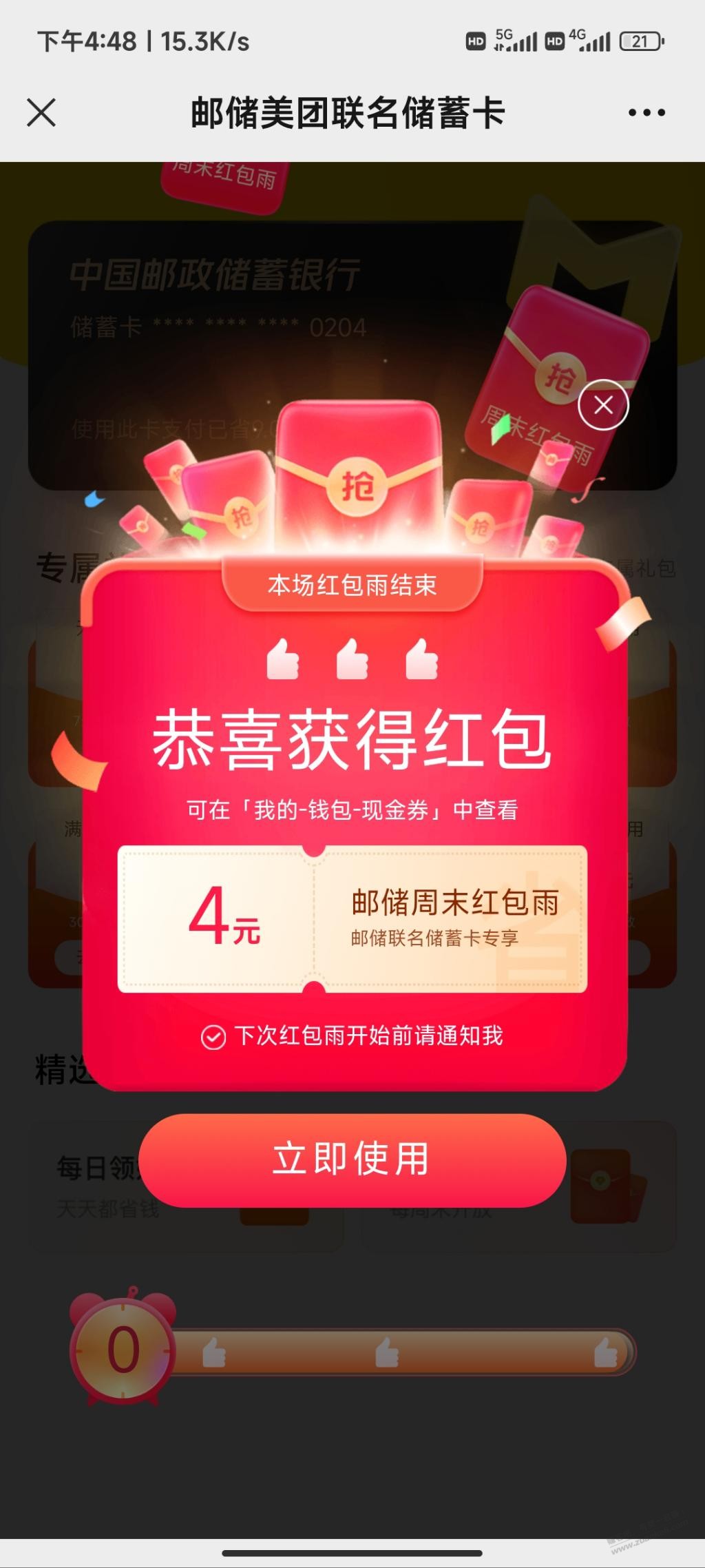Toggle 下次红包雨开始前请通知我 checkbox
The image size is (705, 1568).
point(213,1037)
